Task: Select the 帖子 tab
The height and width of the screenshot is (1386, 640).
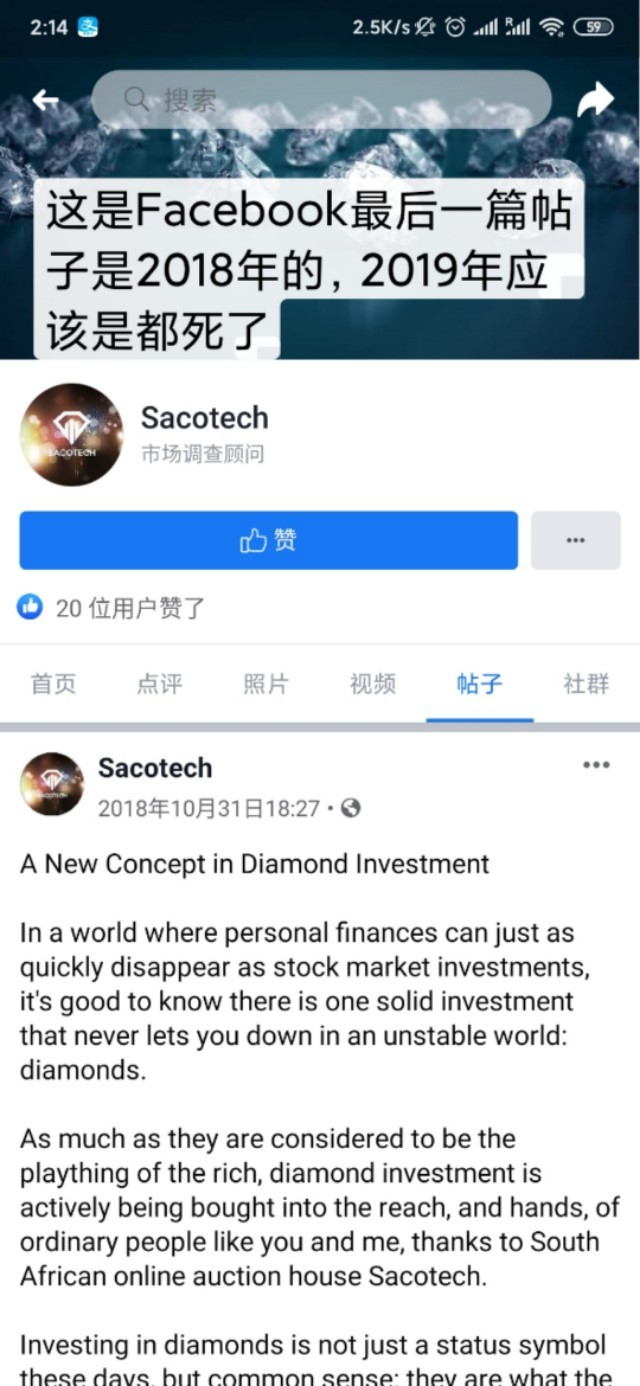Action: tap(479, 684)
